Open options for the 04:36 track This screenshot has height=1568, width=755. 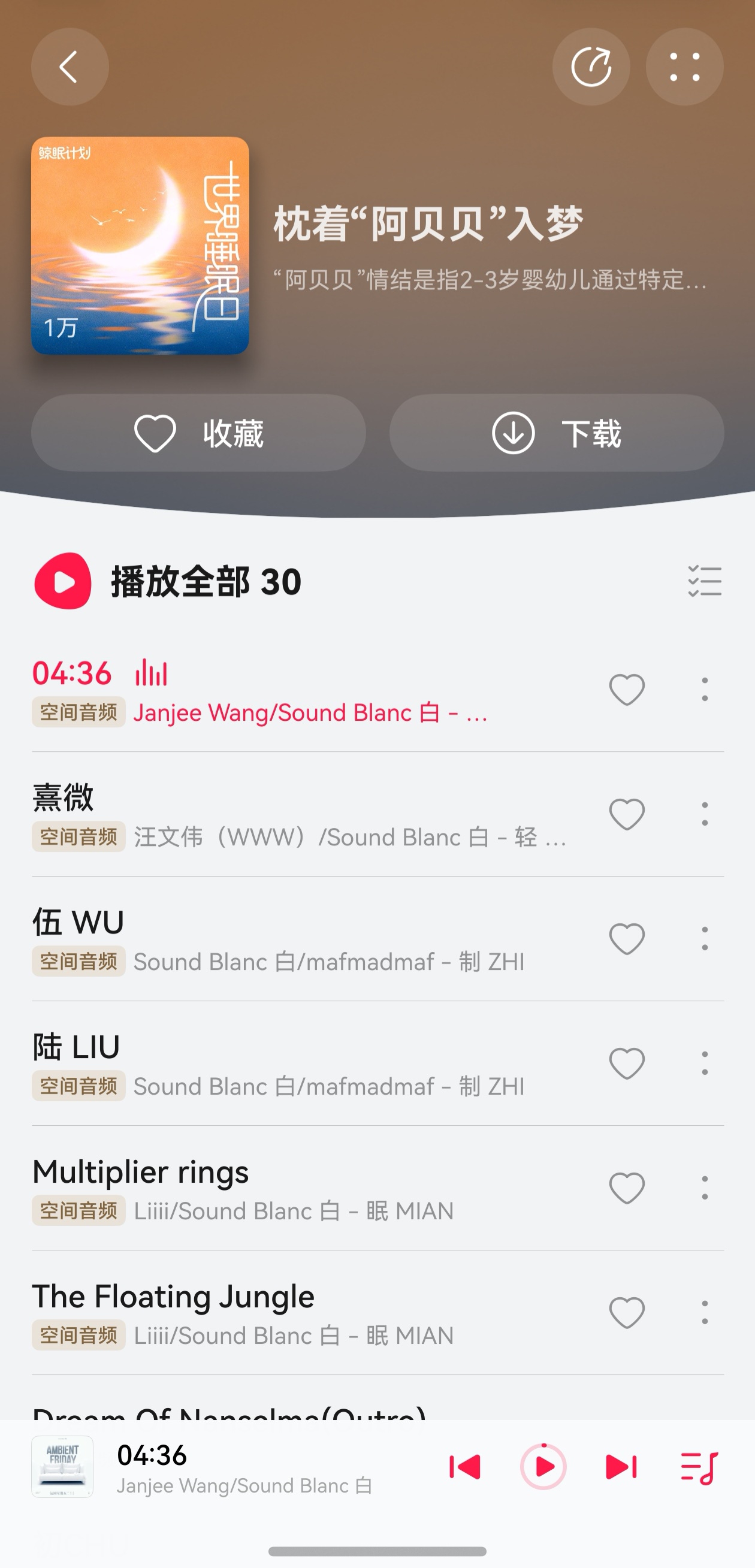click(x=705, y=690)
